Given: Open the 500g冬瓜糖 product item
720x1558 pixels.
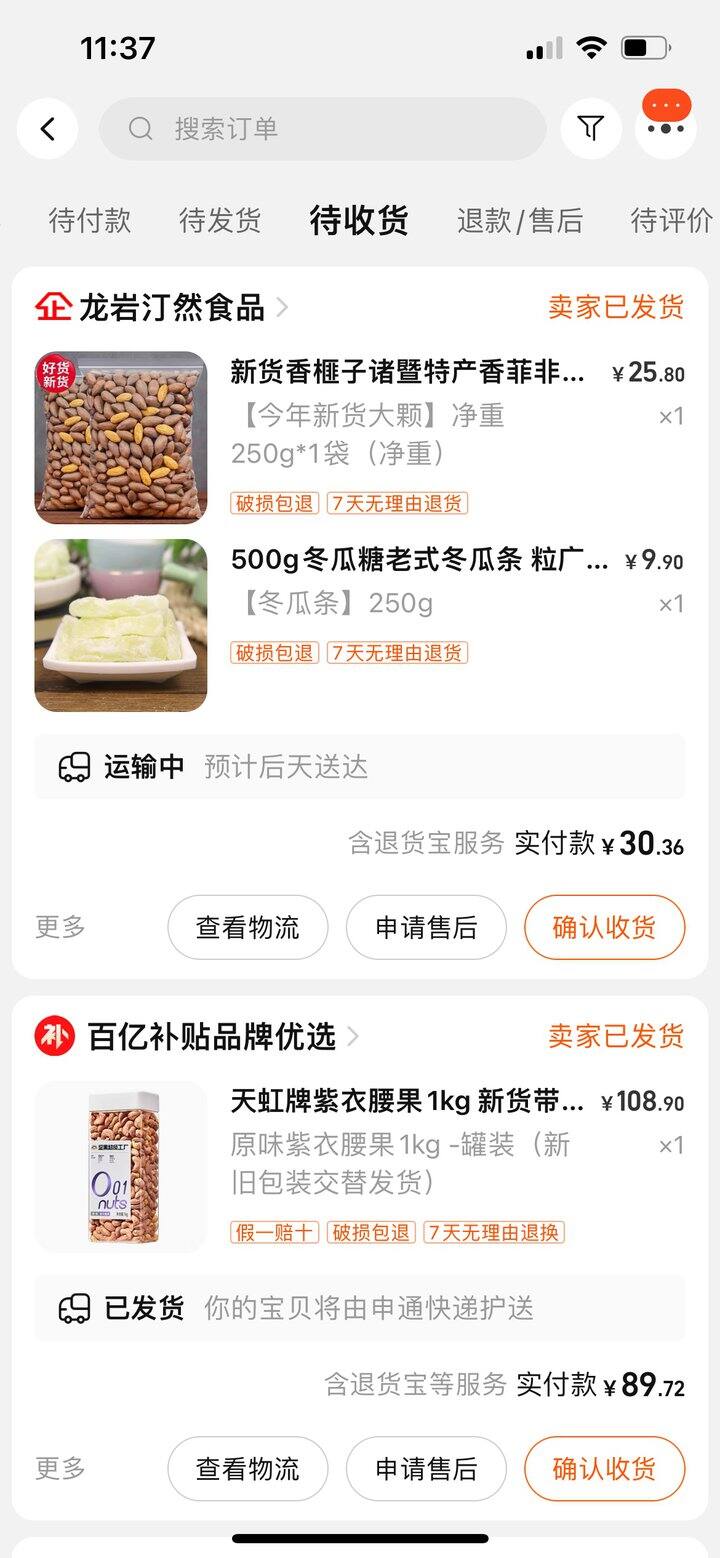Looking at the screenshot, I should 360,625.
